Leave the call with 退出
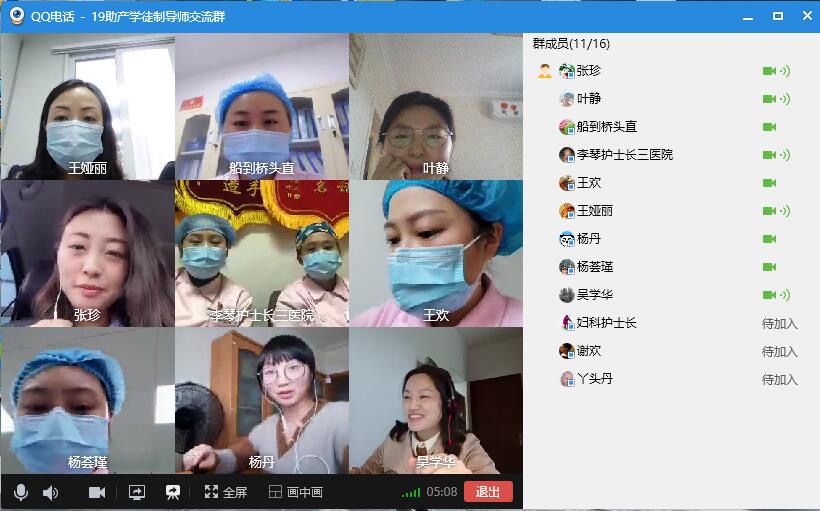820x511 pixels. coord(488,492)
